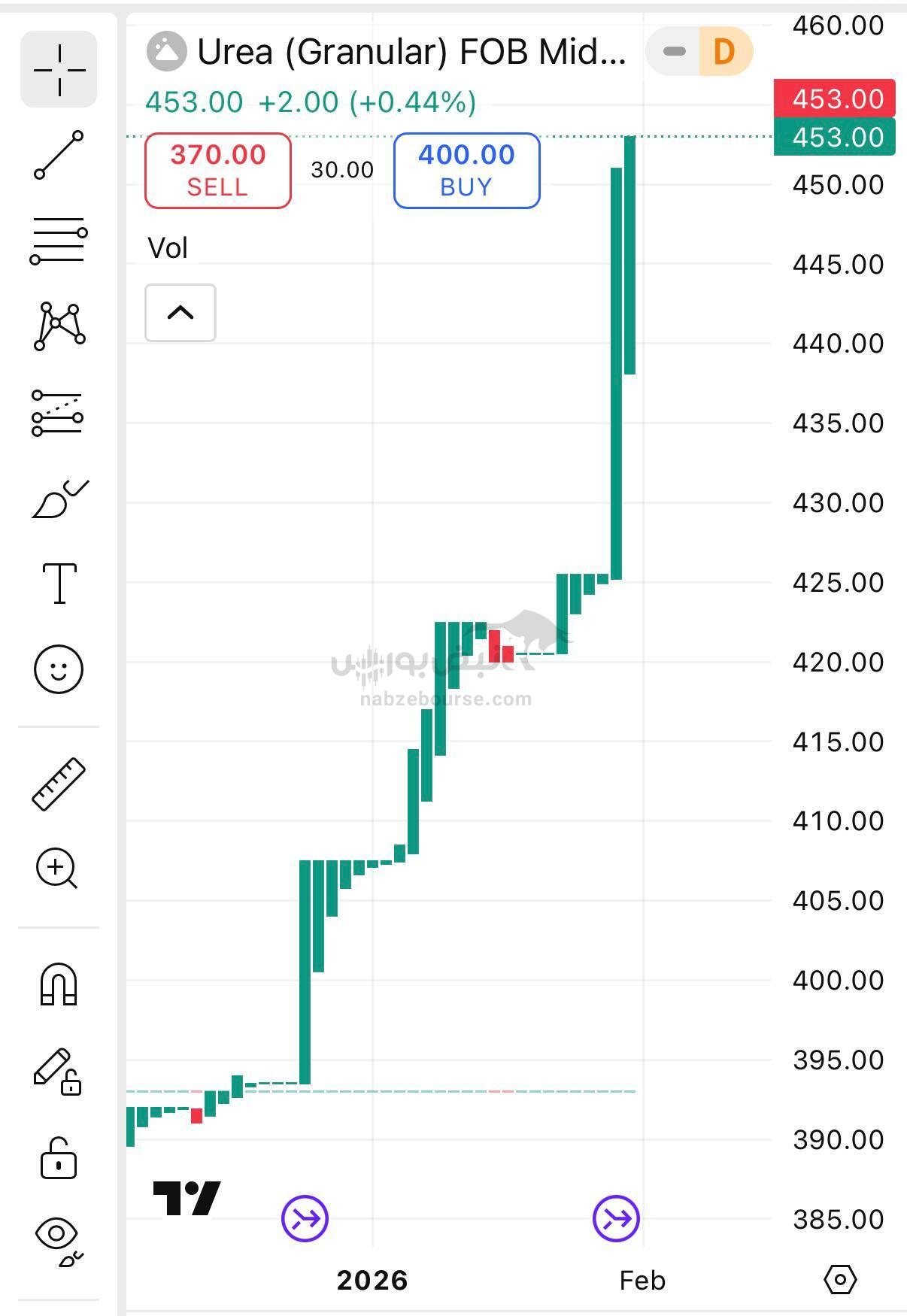Change the D daily interval
This screenshot has width=907, height=1316.
(x=723, y=52)
